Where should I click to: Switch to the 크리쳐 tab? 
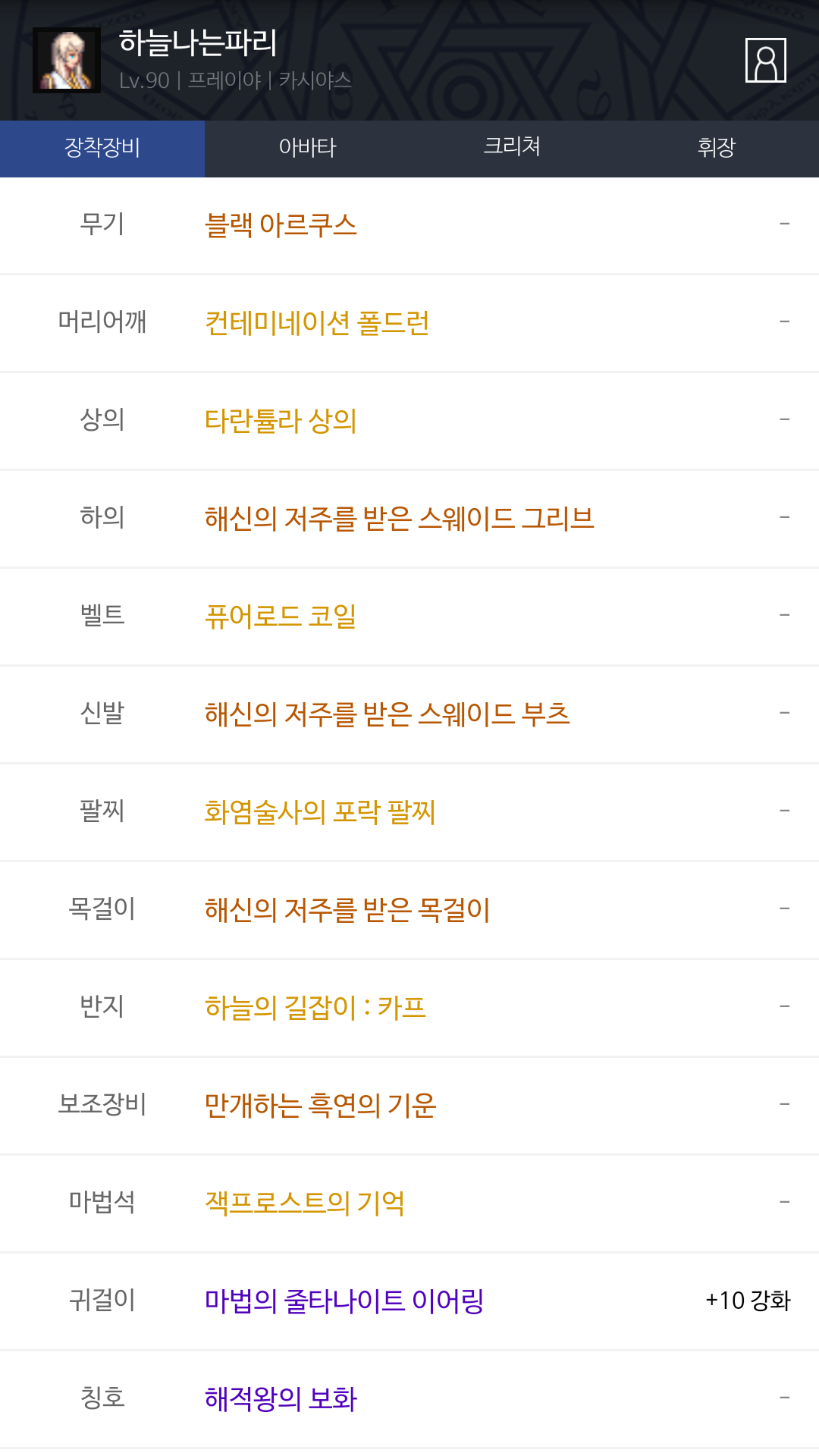tap(512, 149)
